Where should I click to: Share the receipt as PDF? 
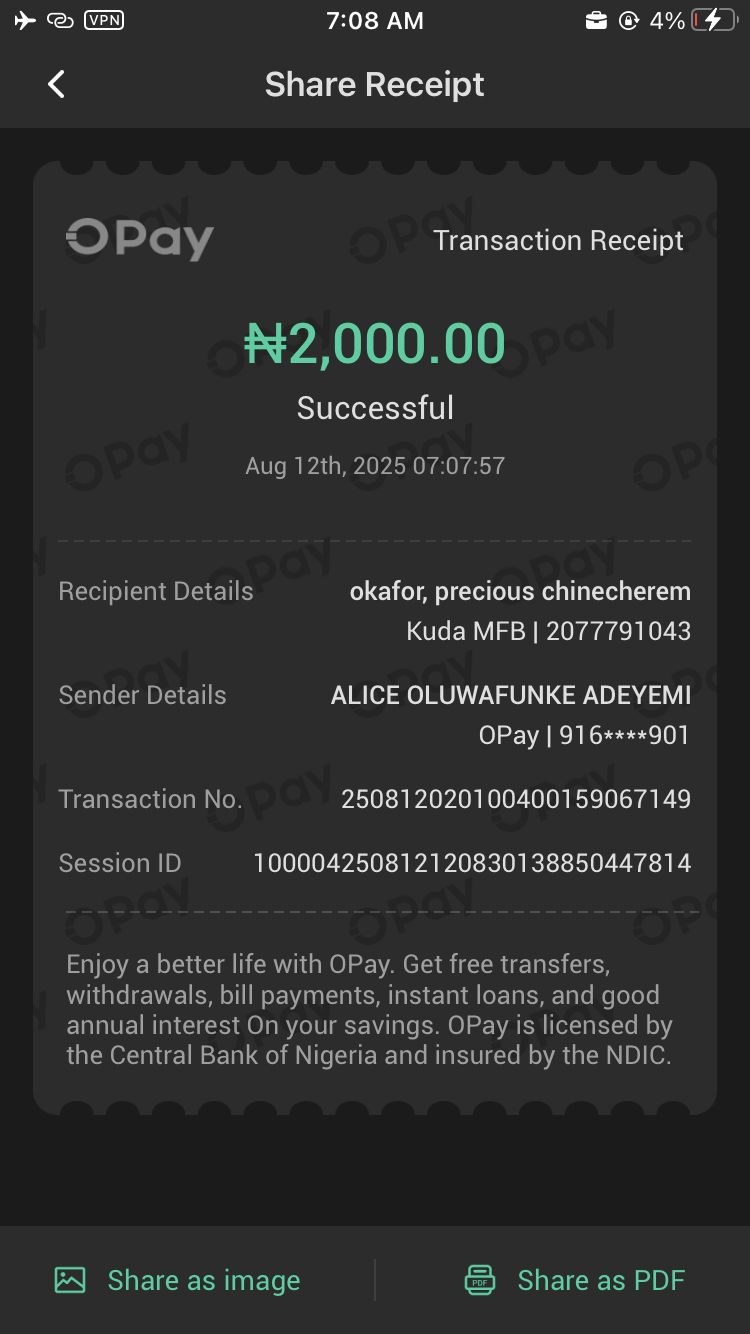coord(575,1280)
